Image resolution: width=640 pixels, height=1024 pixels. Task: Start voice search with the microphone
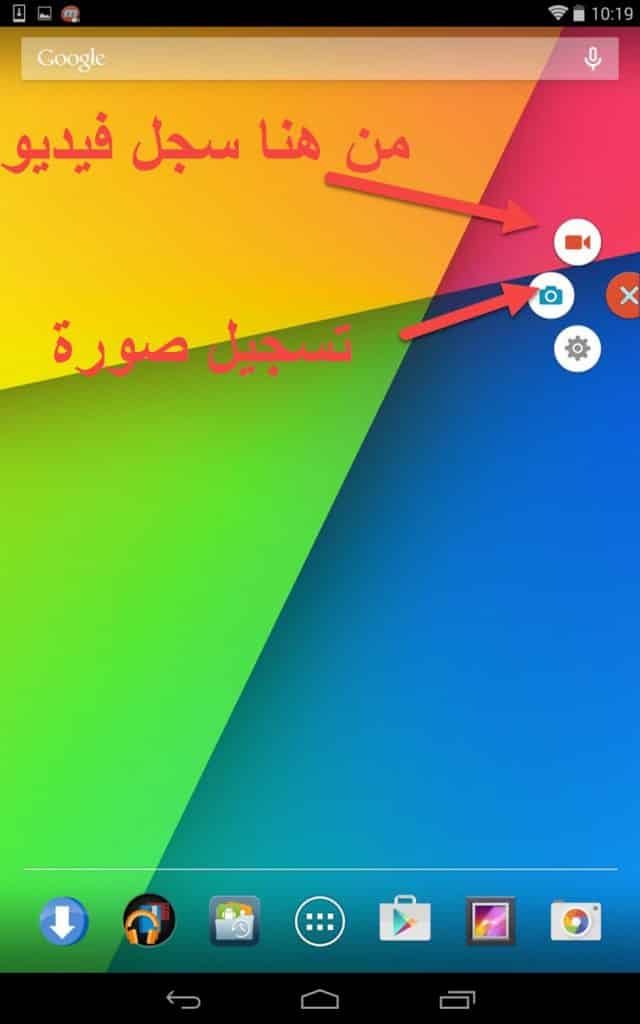[593, 58]
